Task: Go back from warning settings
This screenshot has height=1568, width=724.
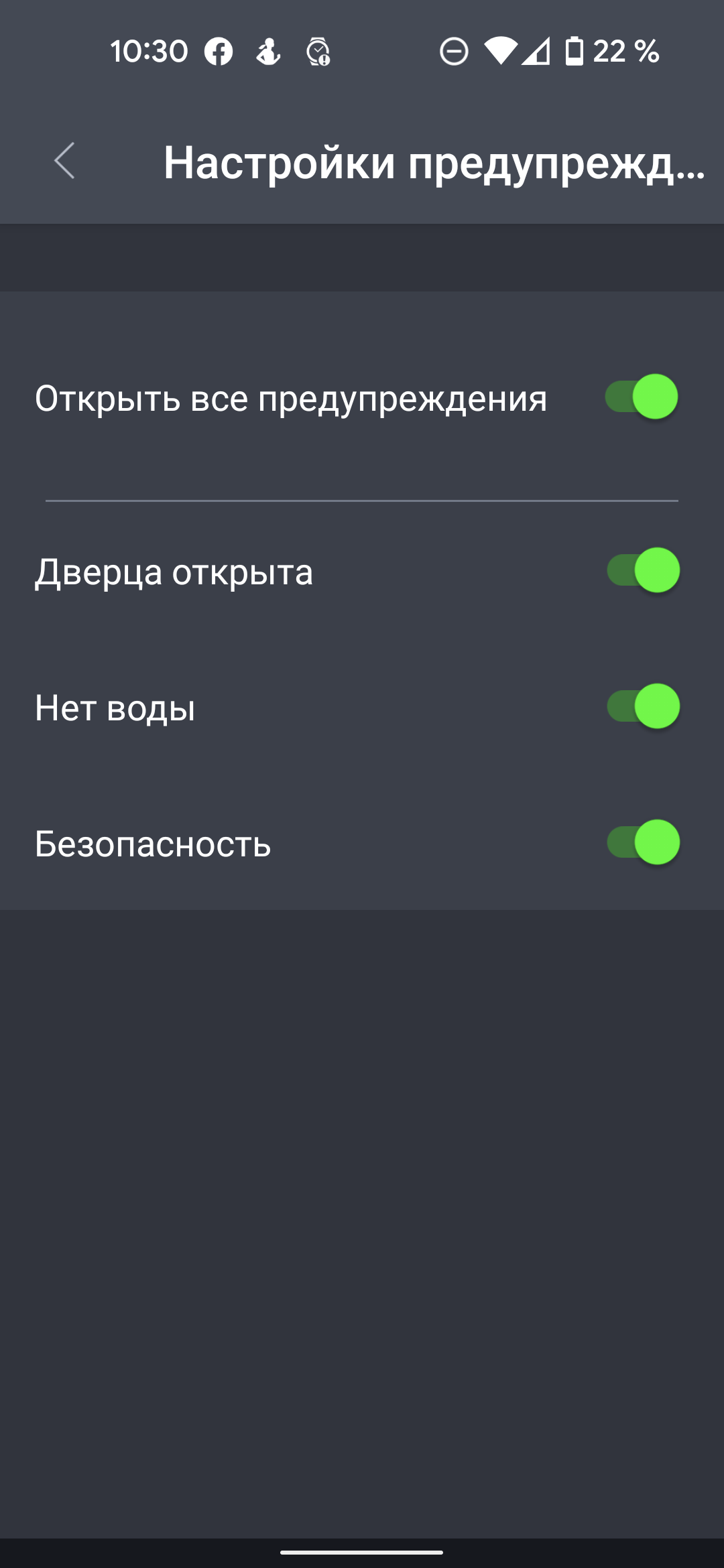Action: point(65,161)
